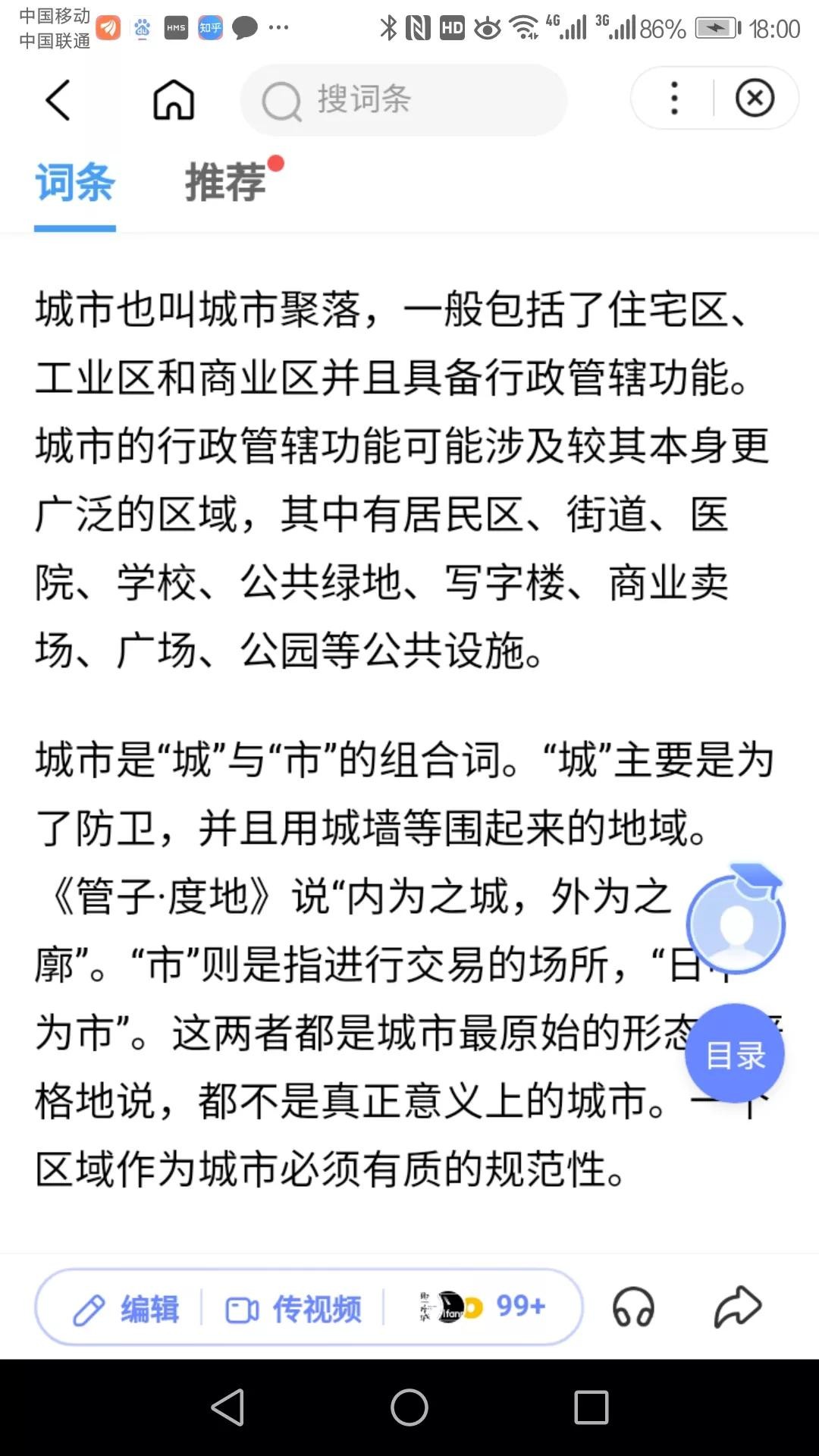Image resolution: width=819 pixels, height=1456 pixels.
Task: Close the mini program with X
Action: coord(755,99)
